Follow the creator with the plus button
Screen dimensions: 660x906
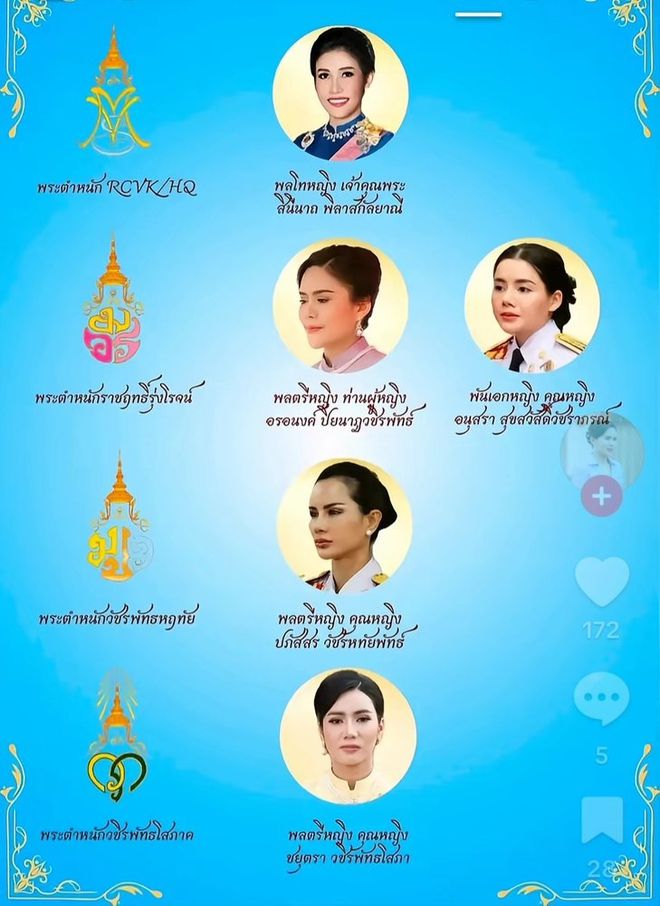tap(602, 496)
